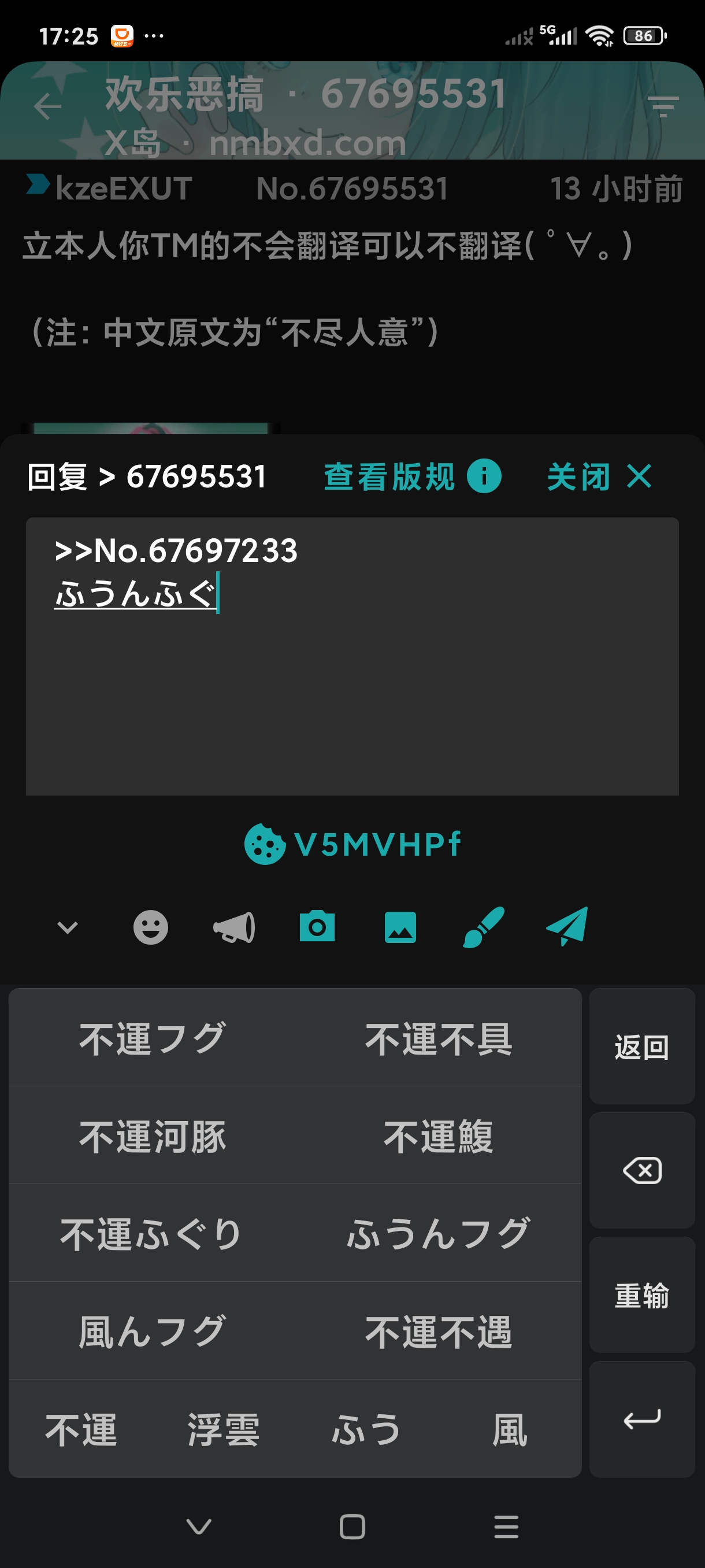Image resolution: width=705 pixels, height=1568 pixels.
Task: Close the reply panel with 关闭
Action: 599,476
